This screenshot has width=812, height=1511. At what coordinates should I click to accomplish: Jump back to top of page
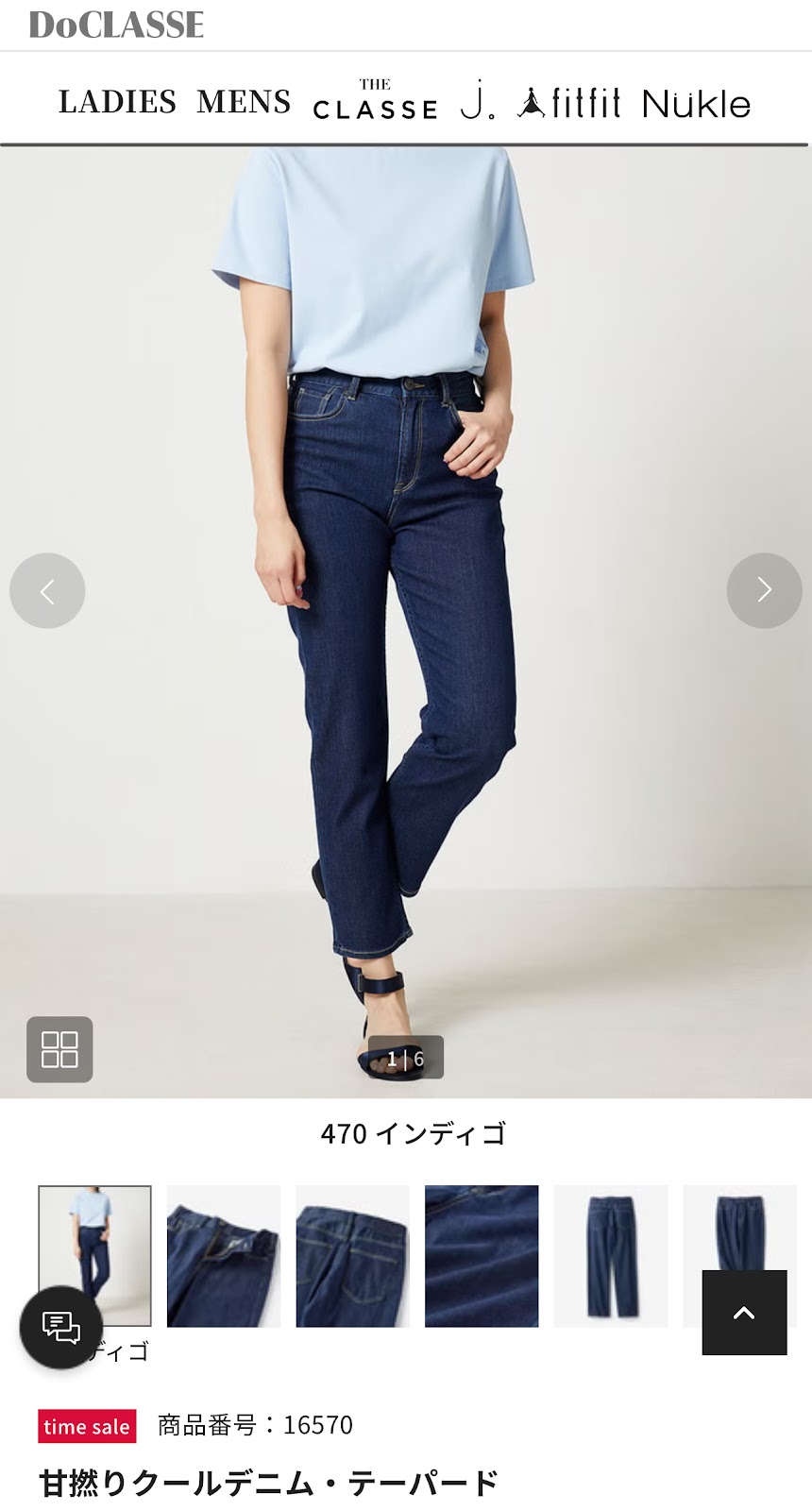tap(744, 1313)
